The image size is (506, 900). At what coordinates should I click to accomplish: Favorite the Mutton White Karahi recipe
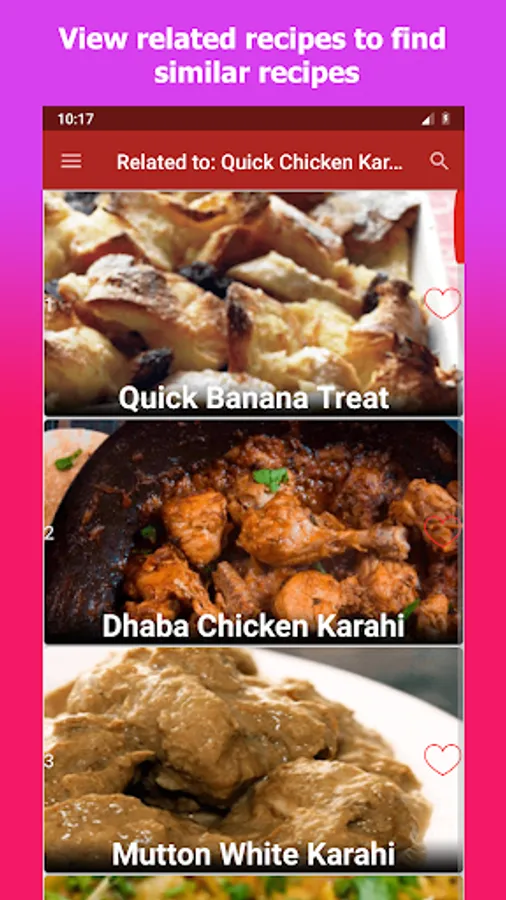[x=442, y=759]
